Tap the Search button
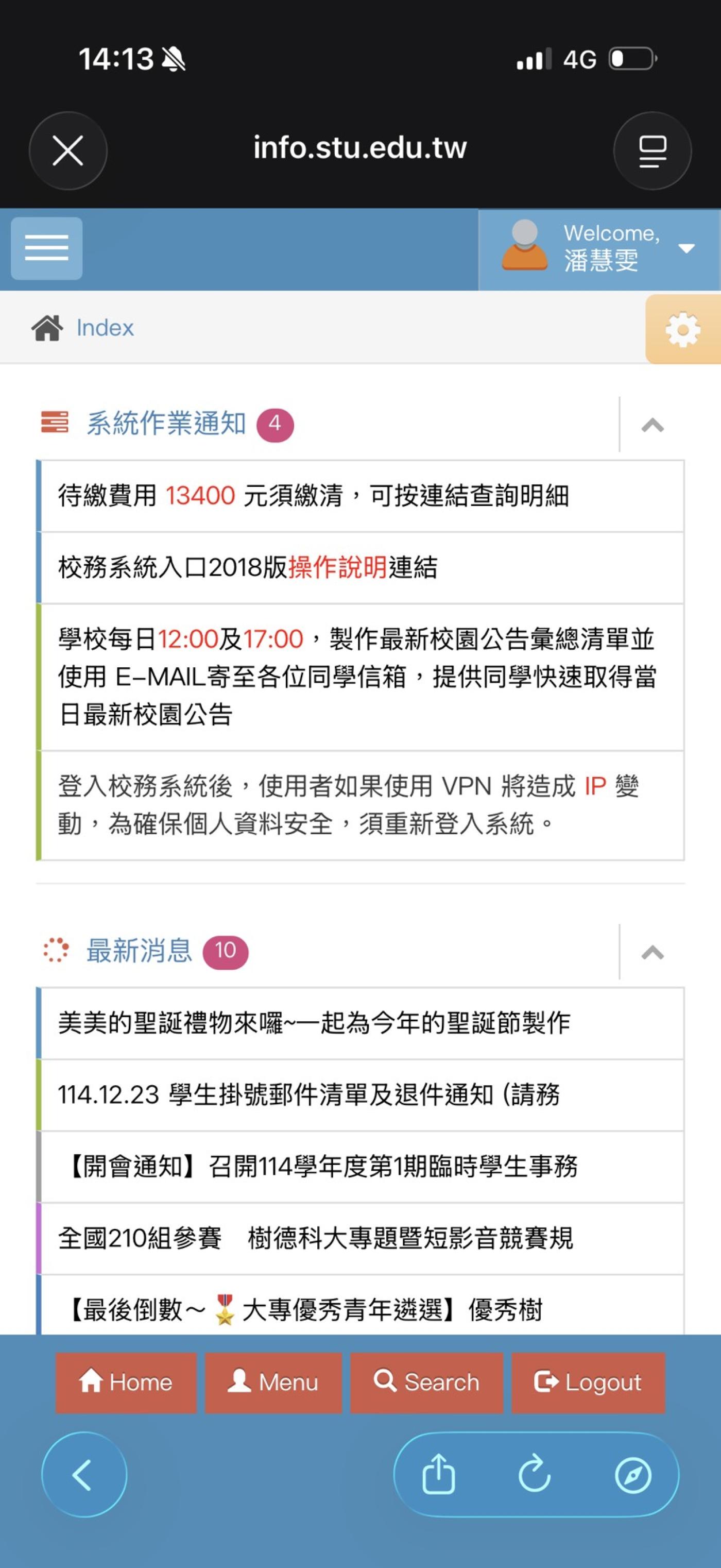Viewport: 721px width, 1568px height. [426, 1382]
